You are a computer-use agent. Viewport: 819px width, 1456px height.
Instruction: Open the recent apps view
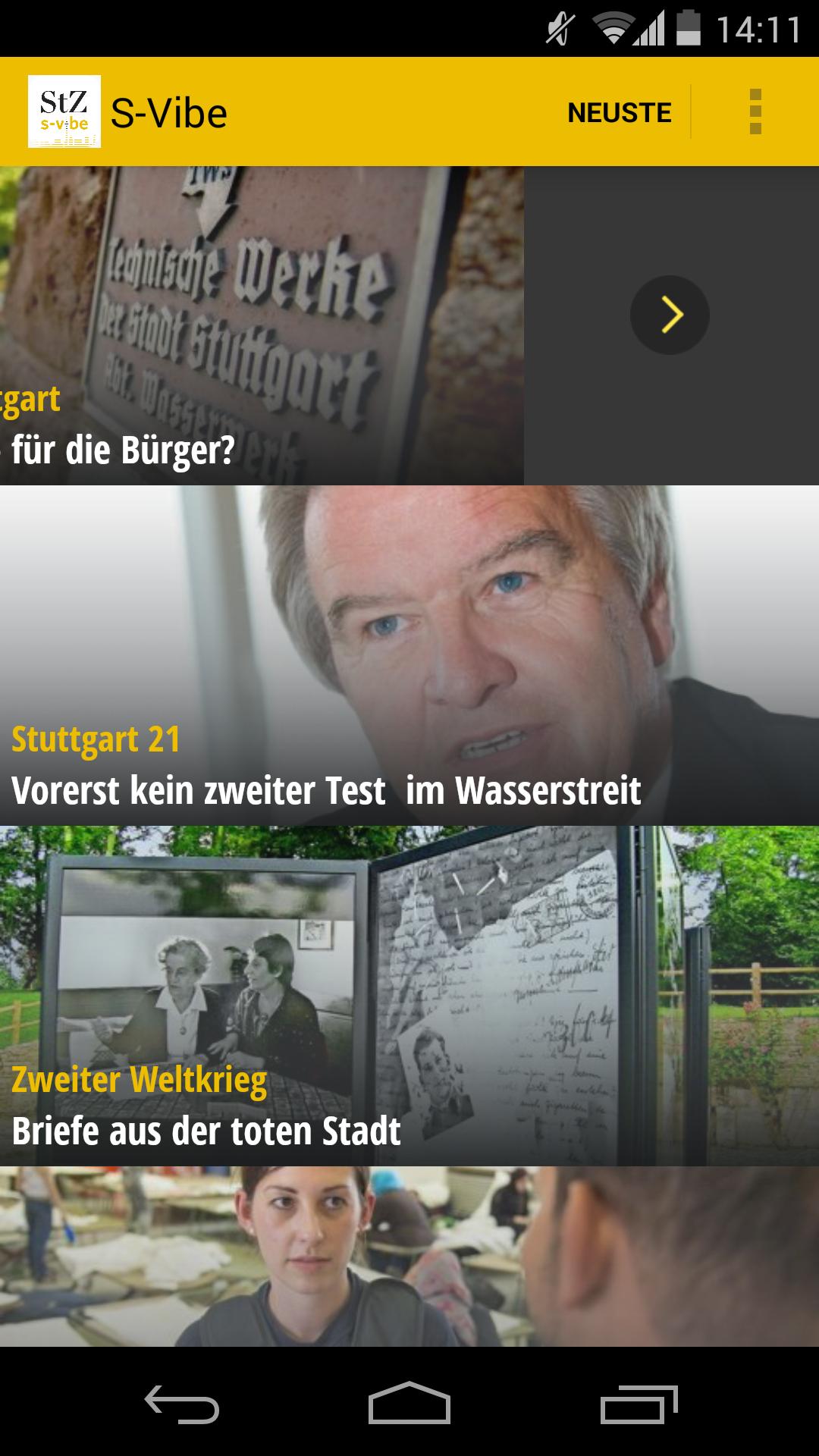click(x=639, y=1404)
